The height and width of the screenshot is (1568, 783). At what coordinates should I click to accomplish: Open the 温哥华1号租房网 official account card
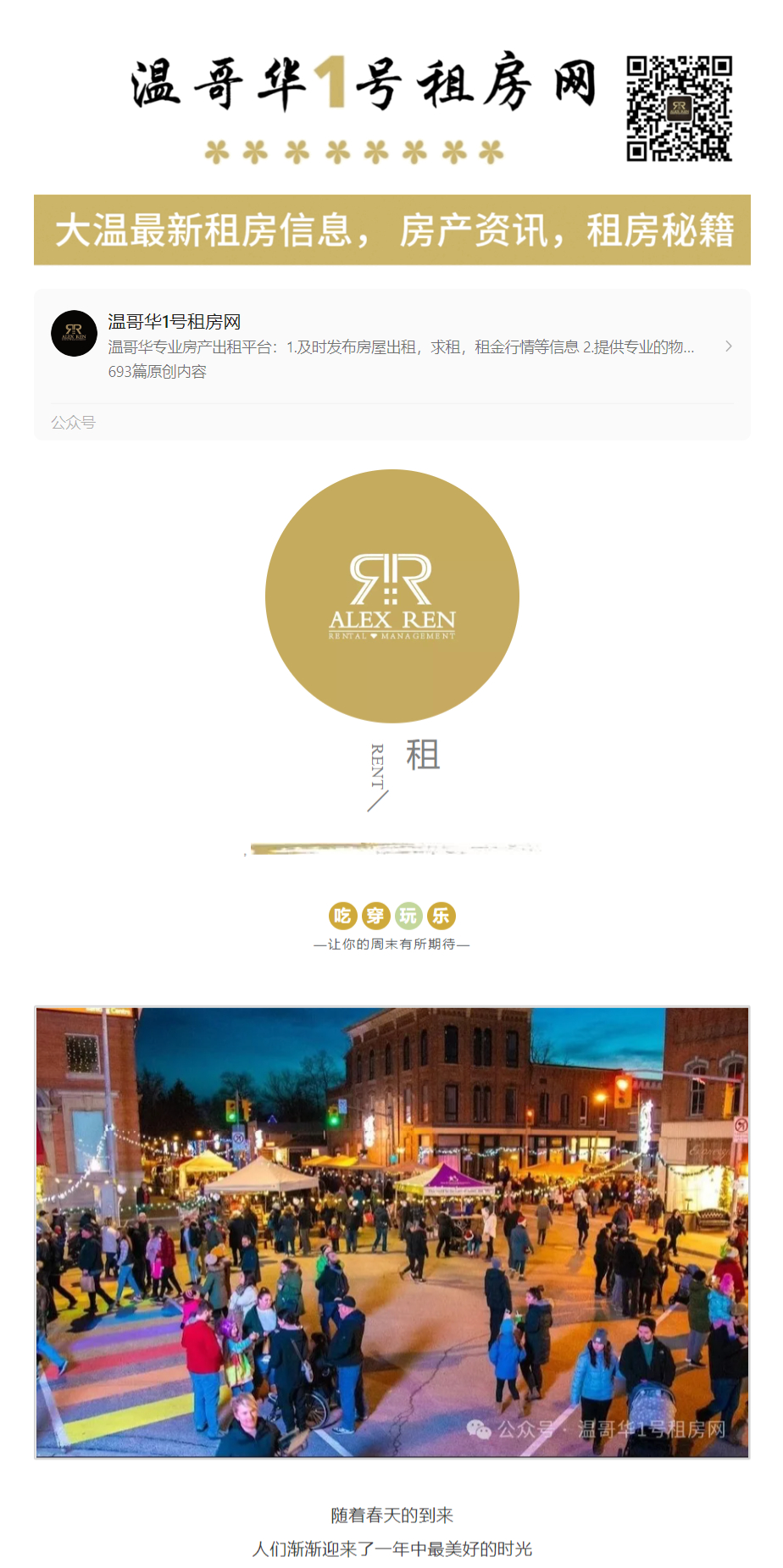pyautogui.click(x=391, y=346)
